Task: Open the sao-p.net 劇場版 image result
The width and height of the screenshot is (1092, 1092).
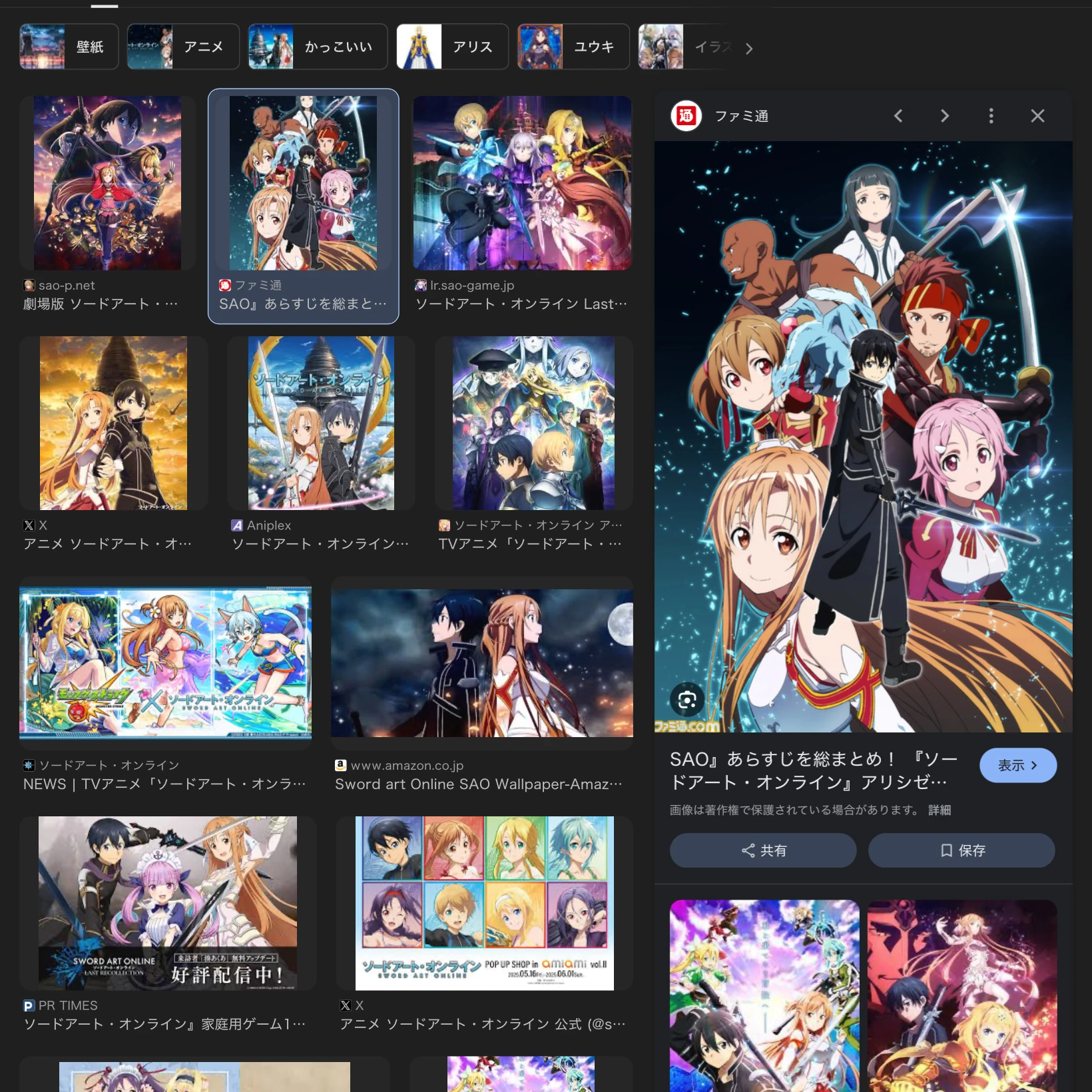Action: (107, 183)
